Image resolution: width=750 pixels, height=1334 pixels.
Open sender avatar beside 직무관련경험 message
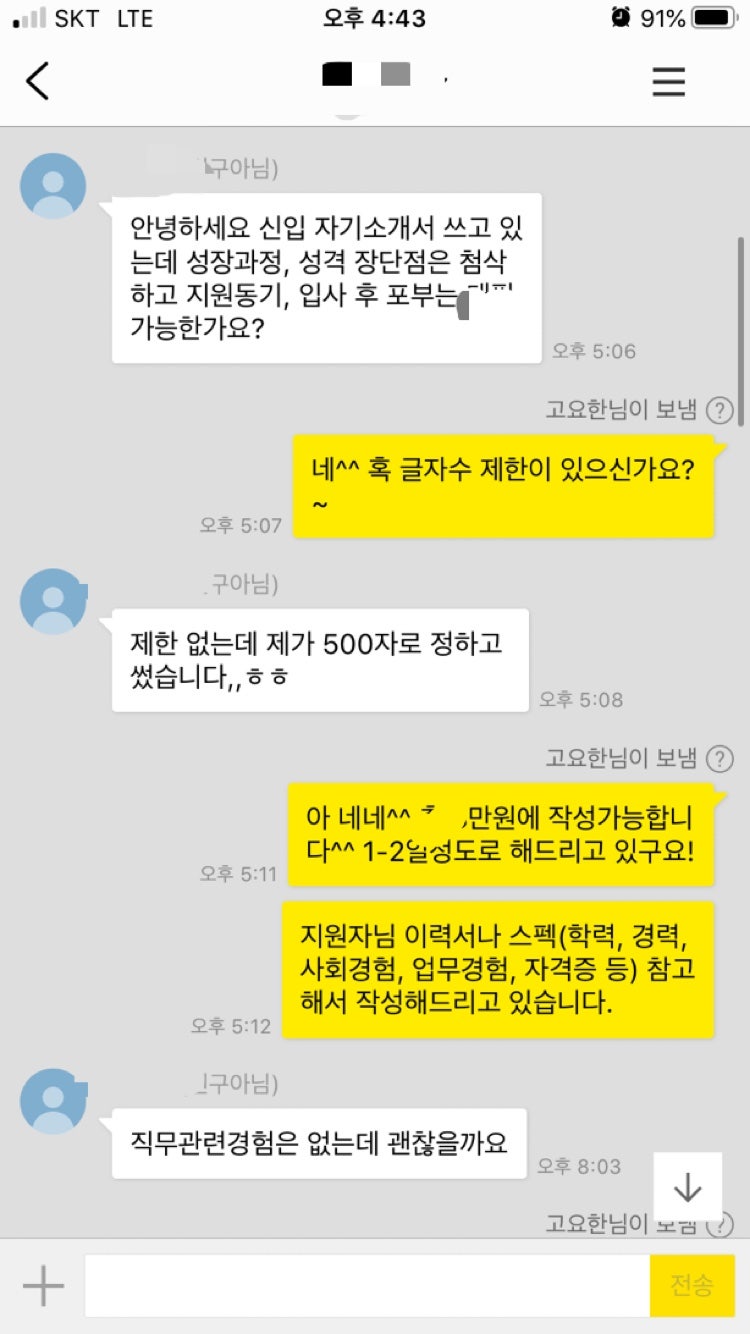53,1101
